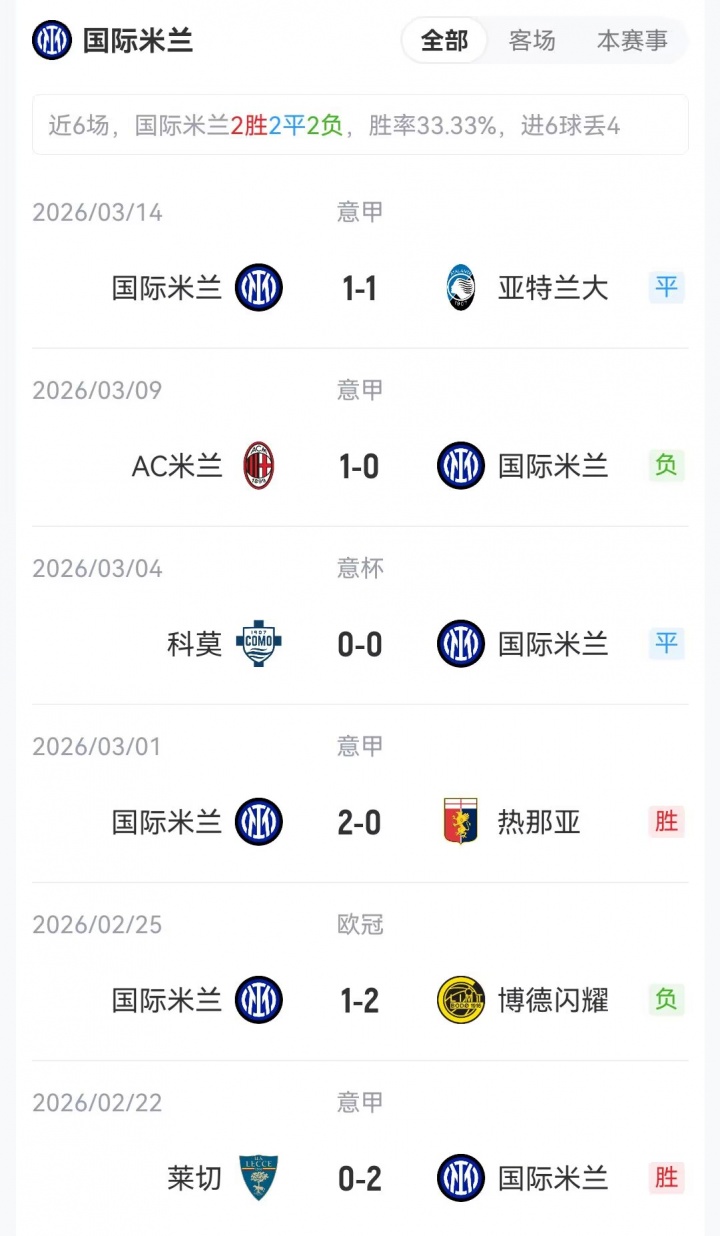Click the AC Milan club badge
This screenshot has width=720, height=1236.
(x=258, y=465)
